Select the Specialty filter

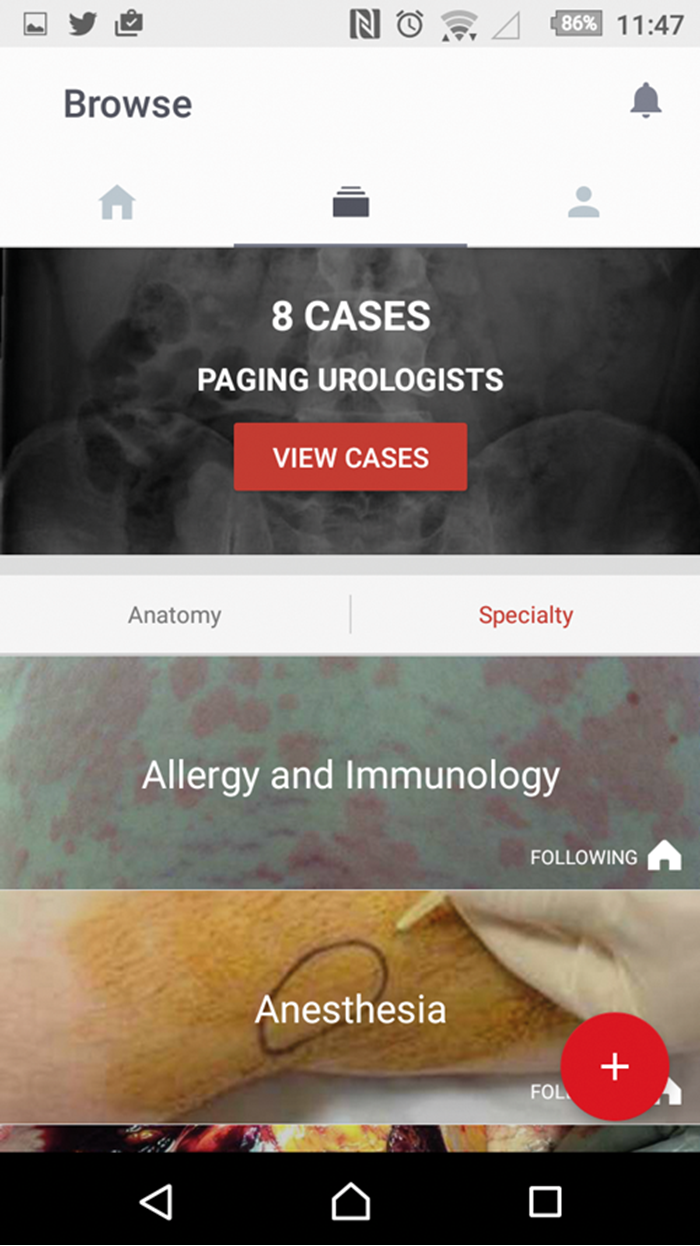coord(525,615)
